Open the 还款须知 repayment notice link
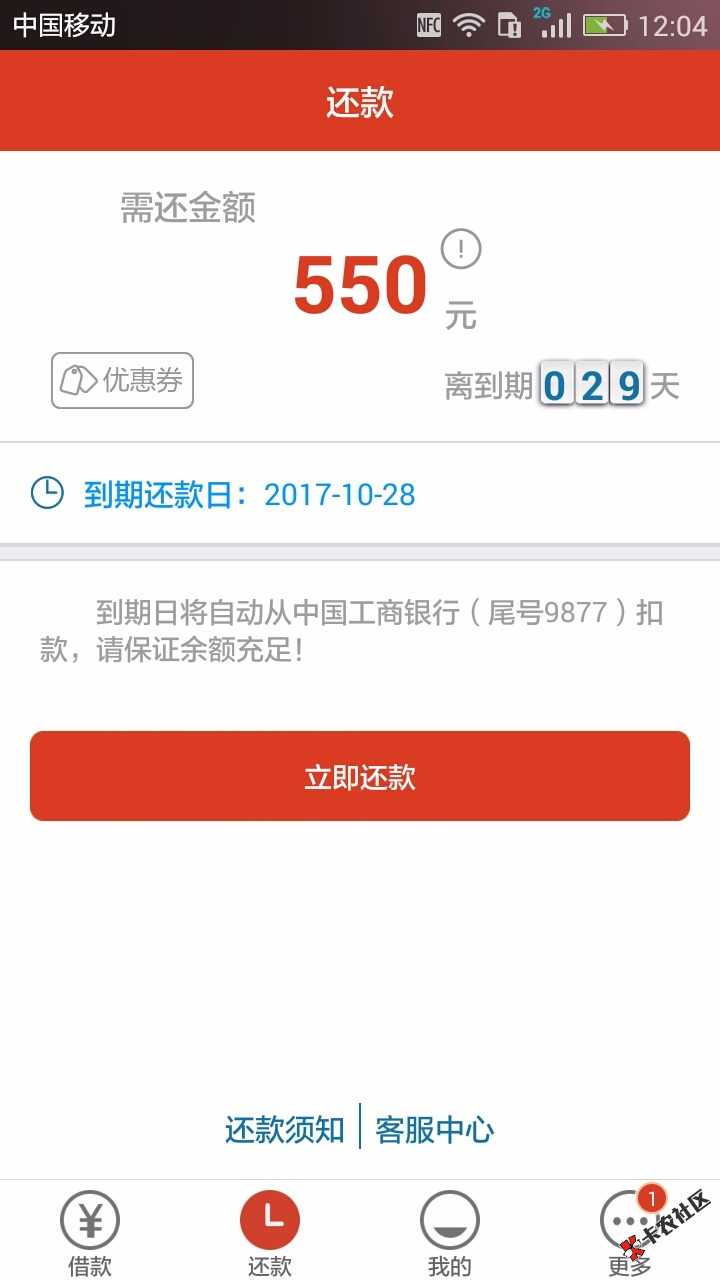Viewport: 720px width, 1280px height. pyautogui.click(x=285, y=1130)
